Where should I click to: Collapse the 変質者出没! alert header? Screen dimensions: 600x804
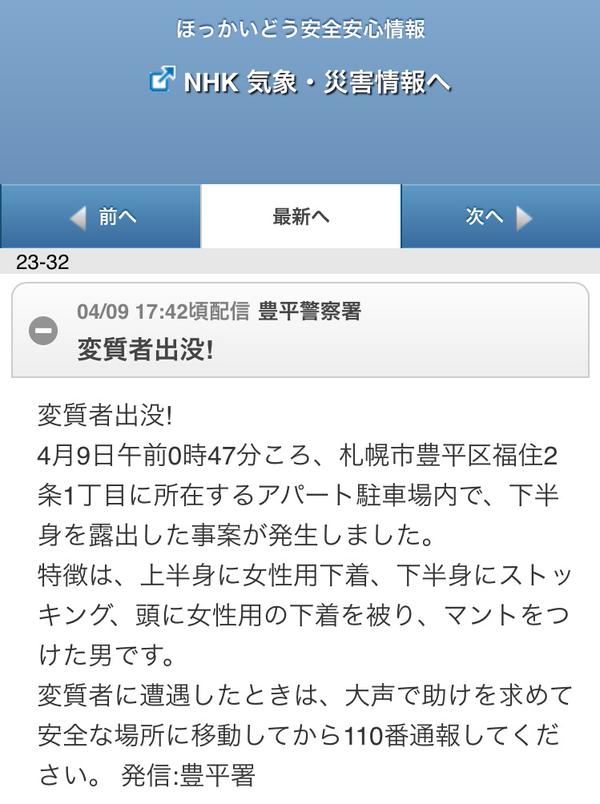(x=43, y=331)
